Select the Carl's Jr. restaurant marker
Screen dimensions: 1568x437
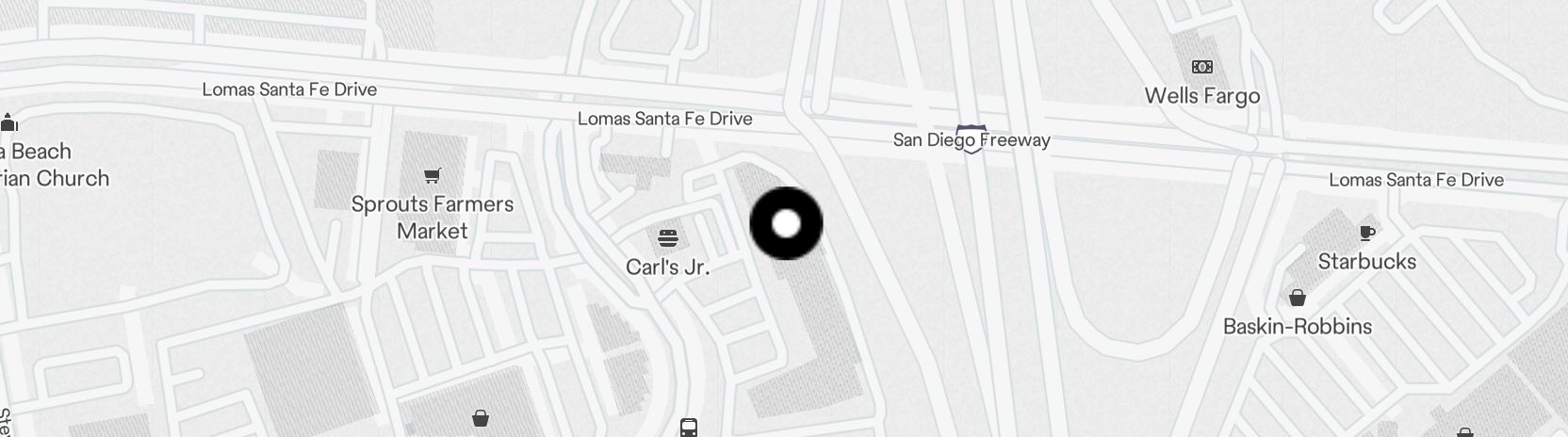668,237
